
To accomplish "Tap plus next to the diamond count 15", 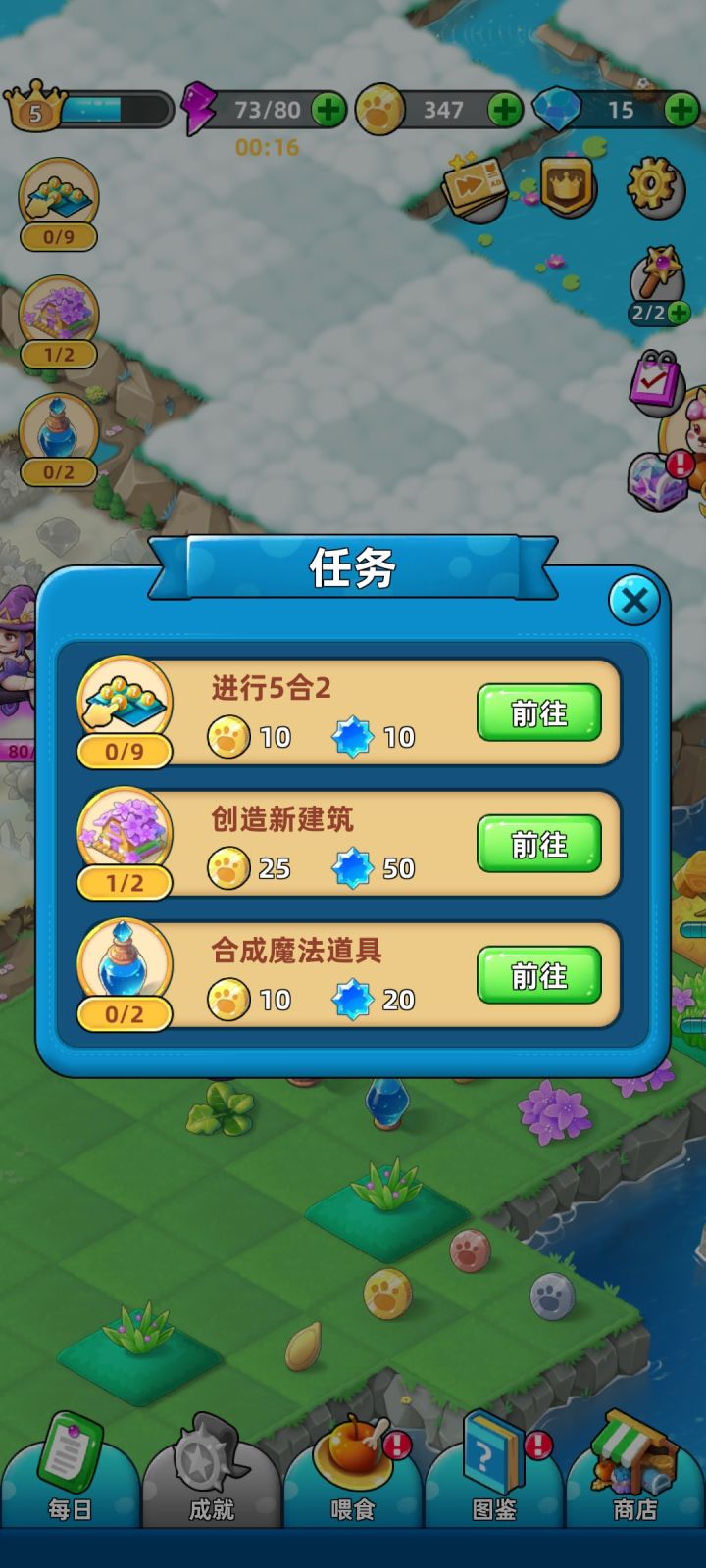I will coord(681,110).
